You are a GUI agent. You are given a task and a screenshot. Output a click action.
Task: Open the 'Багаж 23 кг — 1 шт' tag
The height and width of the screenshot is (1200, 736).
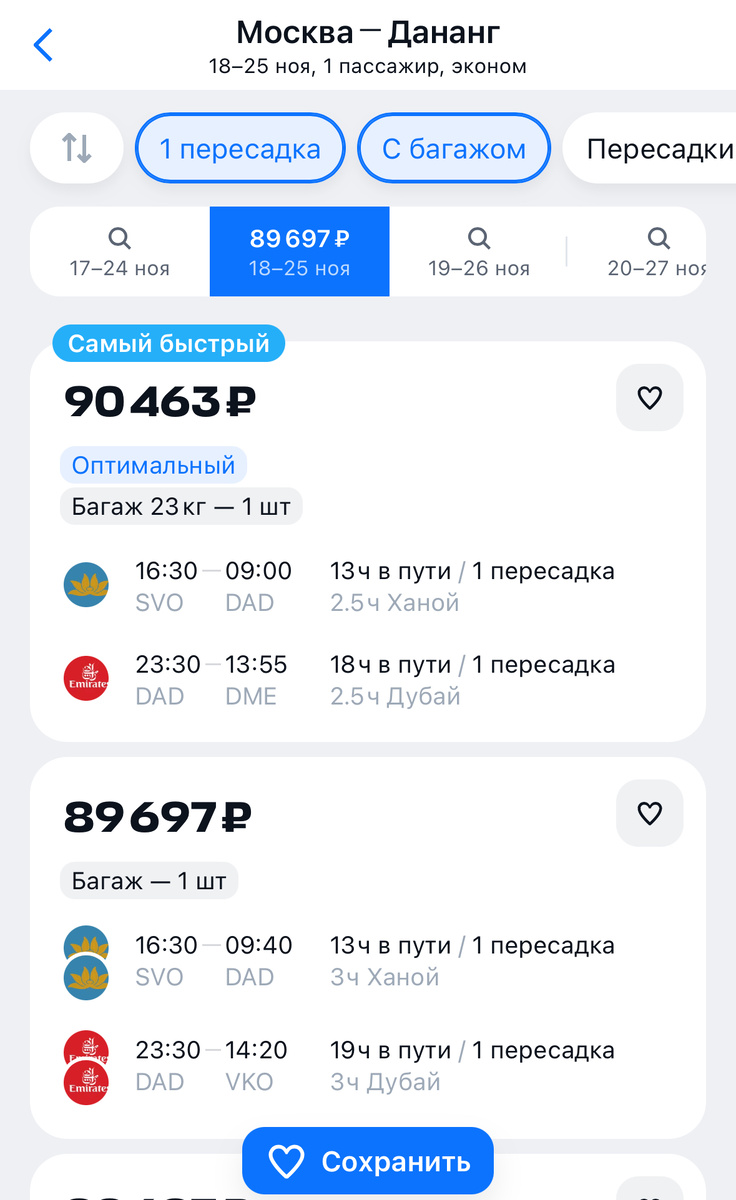click(180, 506)
